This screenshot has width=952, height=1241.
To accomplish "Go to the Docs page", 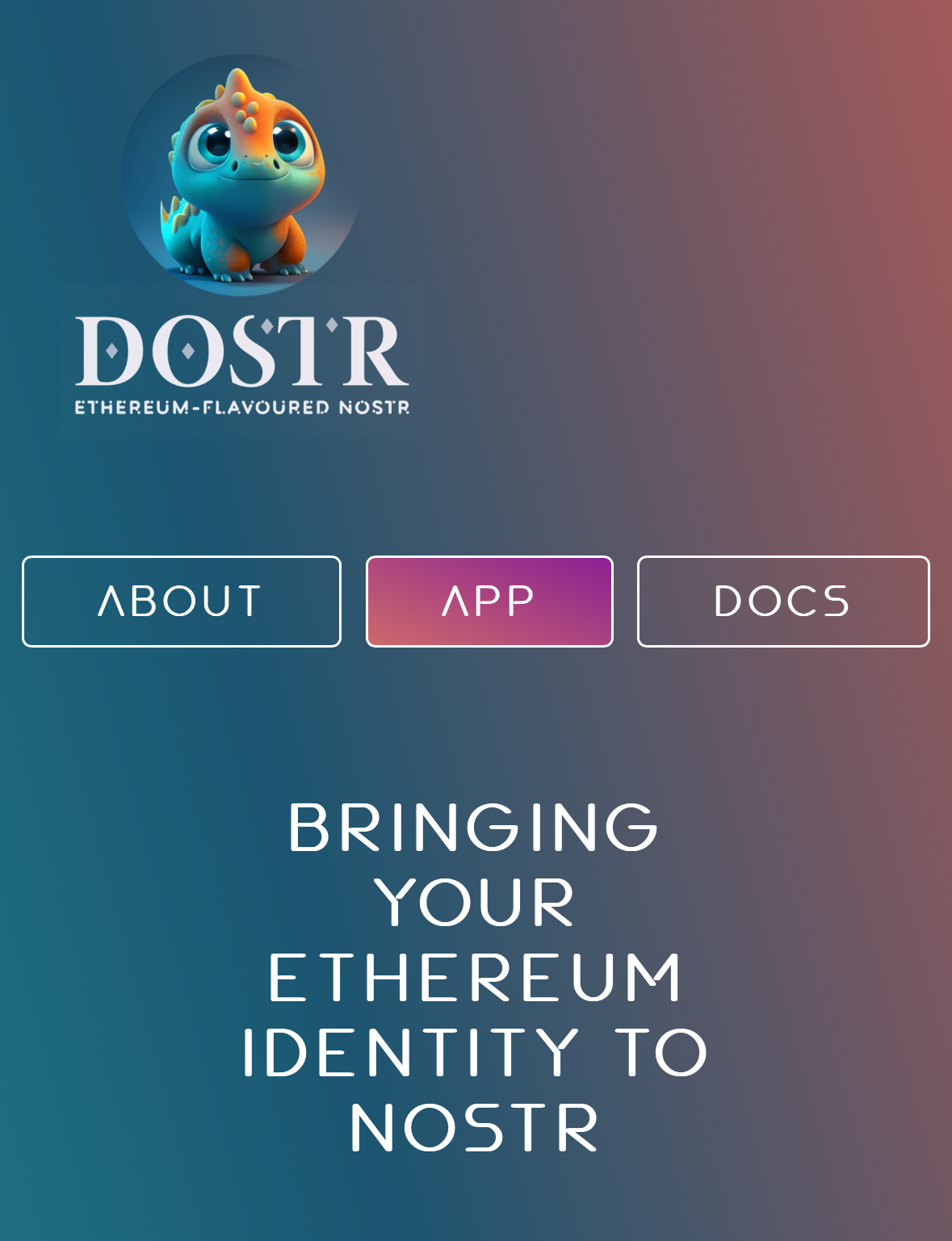I will coord(782,602).
